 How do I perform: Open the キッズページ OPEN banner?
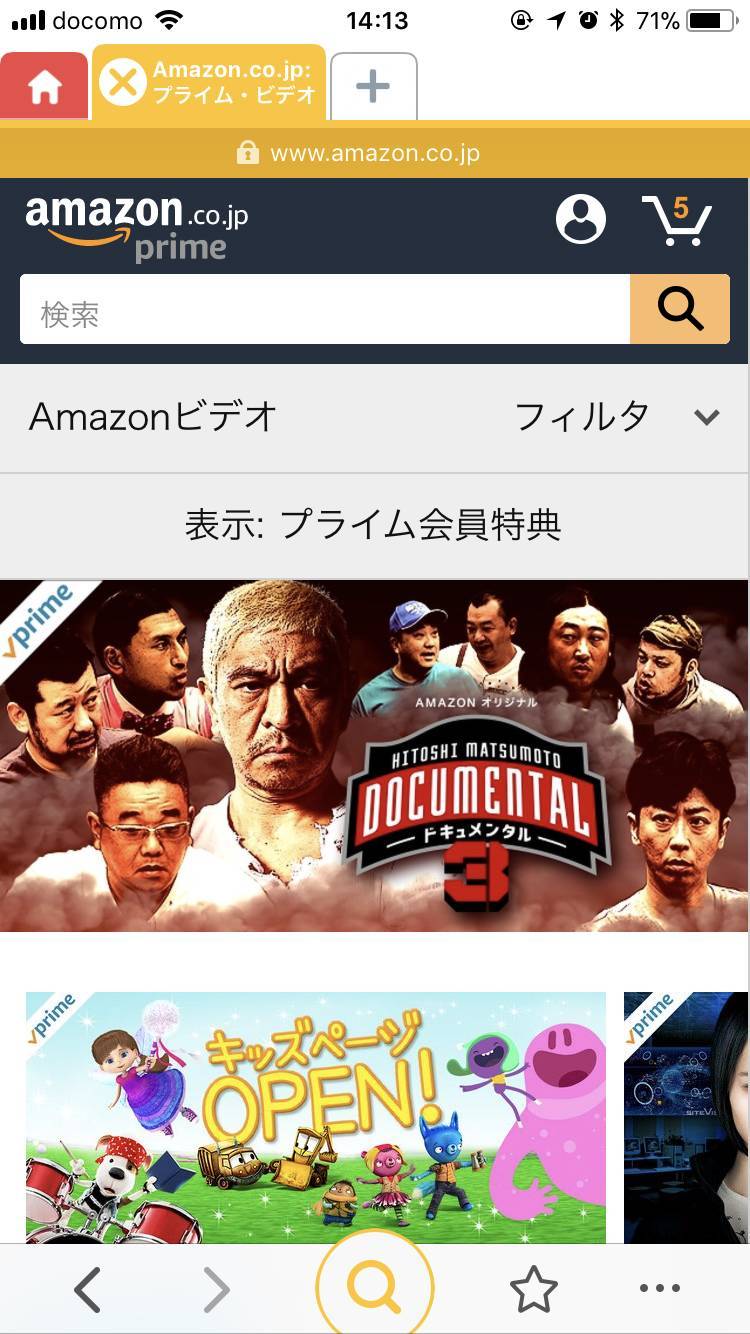(316, 1116)
